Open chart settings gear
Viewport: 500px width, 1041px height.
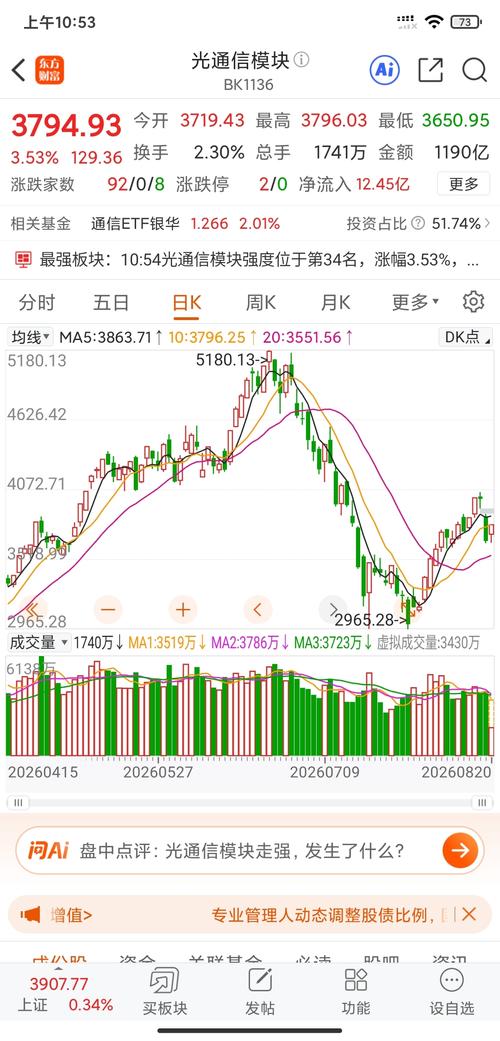coord(473,301)
